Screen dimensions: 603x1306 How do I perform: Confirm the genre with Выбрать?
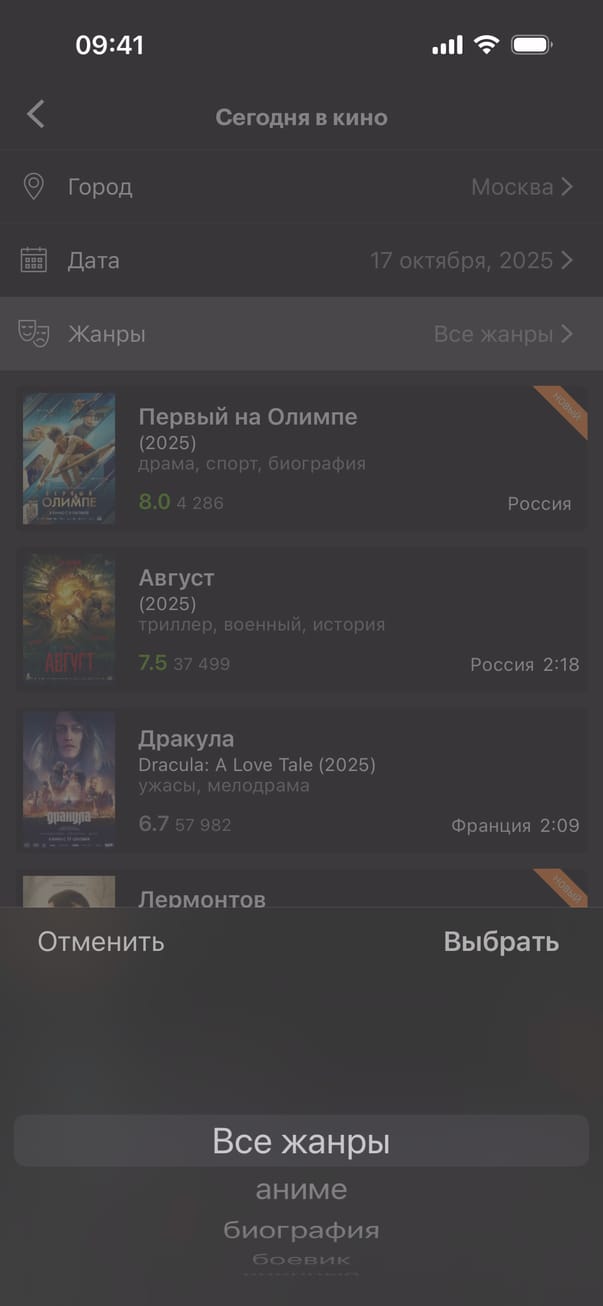501,942
